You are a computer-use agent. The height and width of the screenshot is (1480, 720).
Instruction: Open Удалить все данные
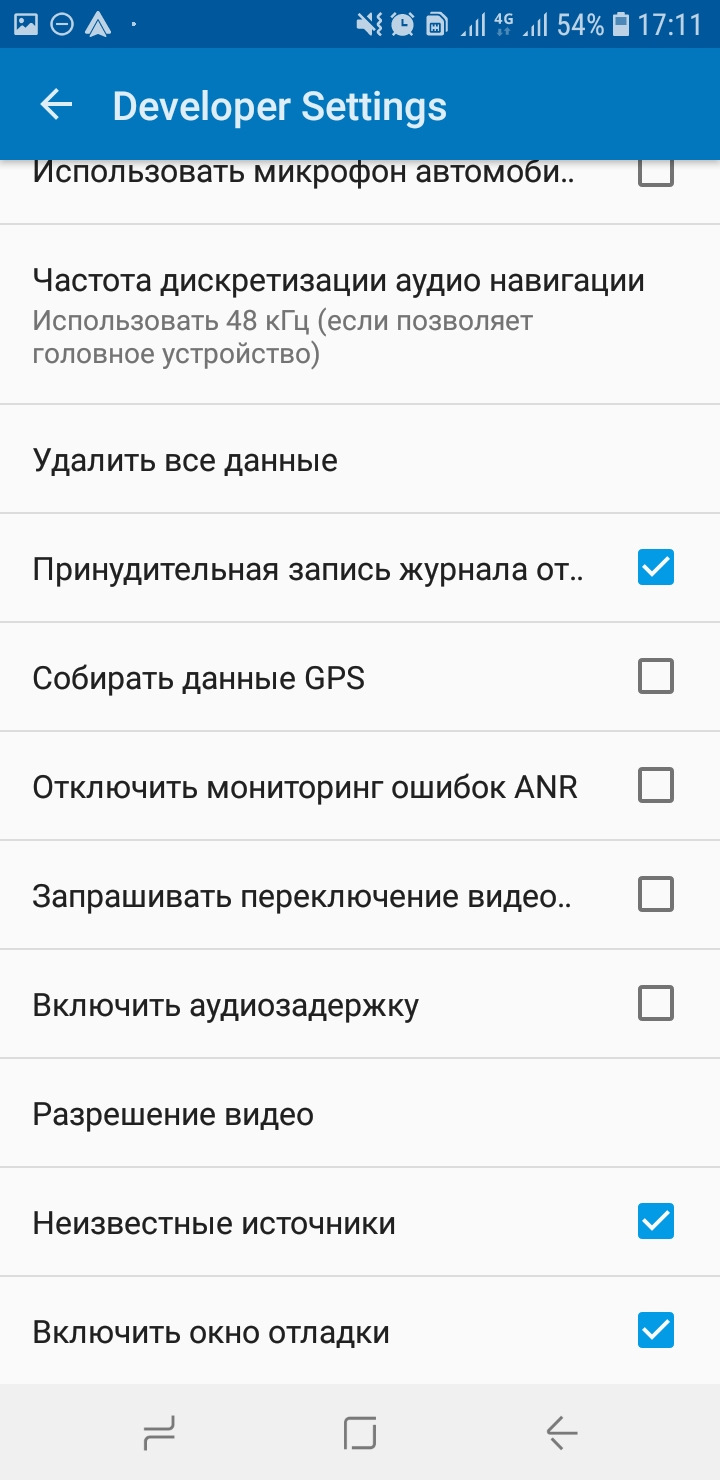click(185, 461)
